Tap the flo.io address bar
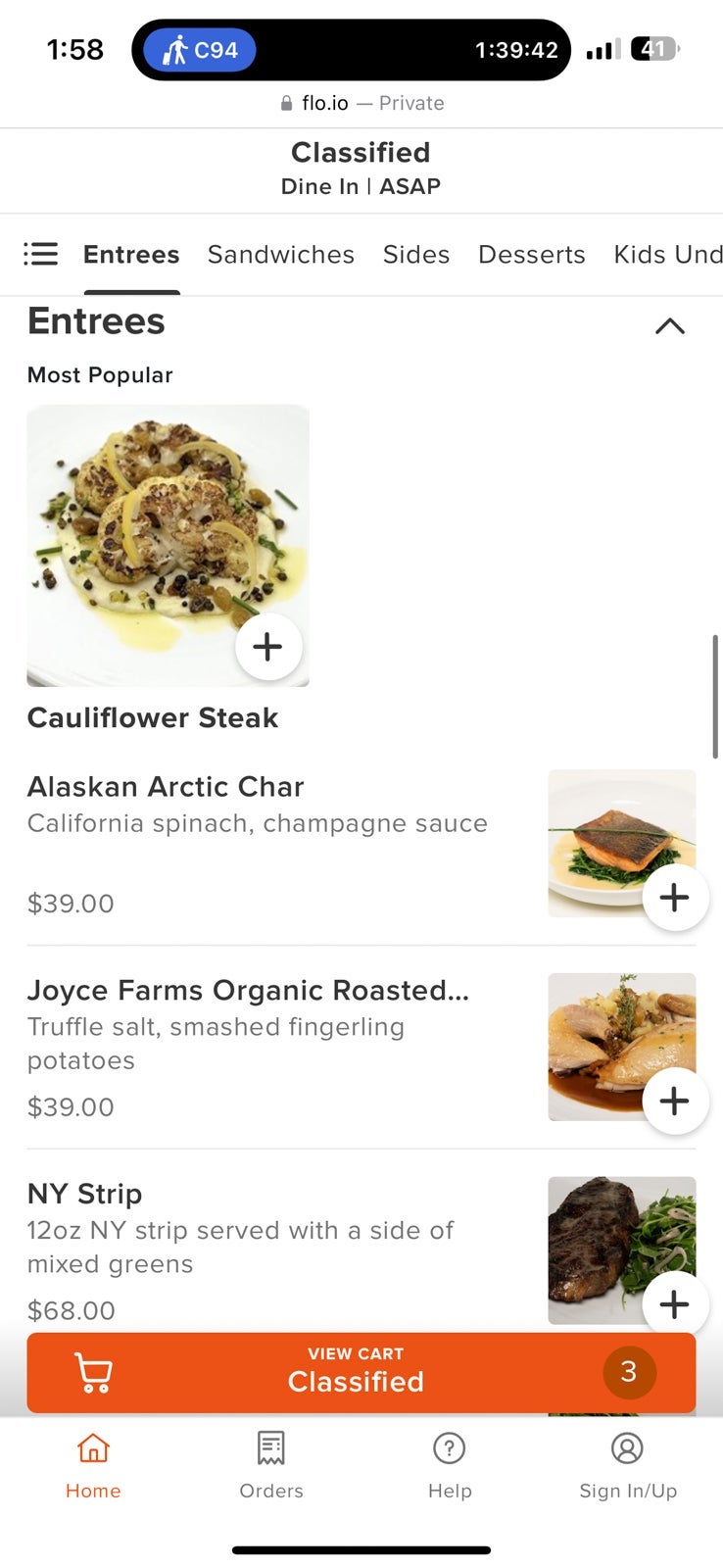723x1568 pixels. coord(361,103)
